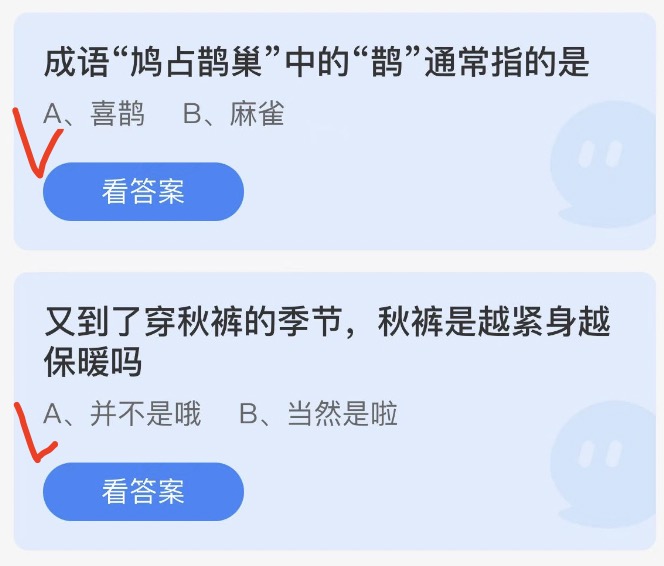The height and width of the screenshot is (566, 664).
Task: Tap 看答案 under the 鸠占鹊巢 question
Action: 143,191
